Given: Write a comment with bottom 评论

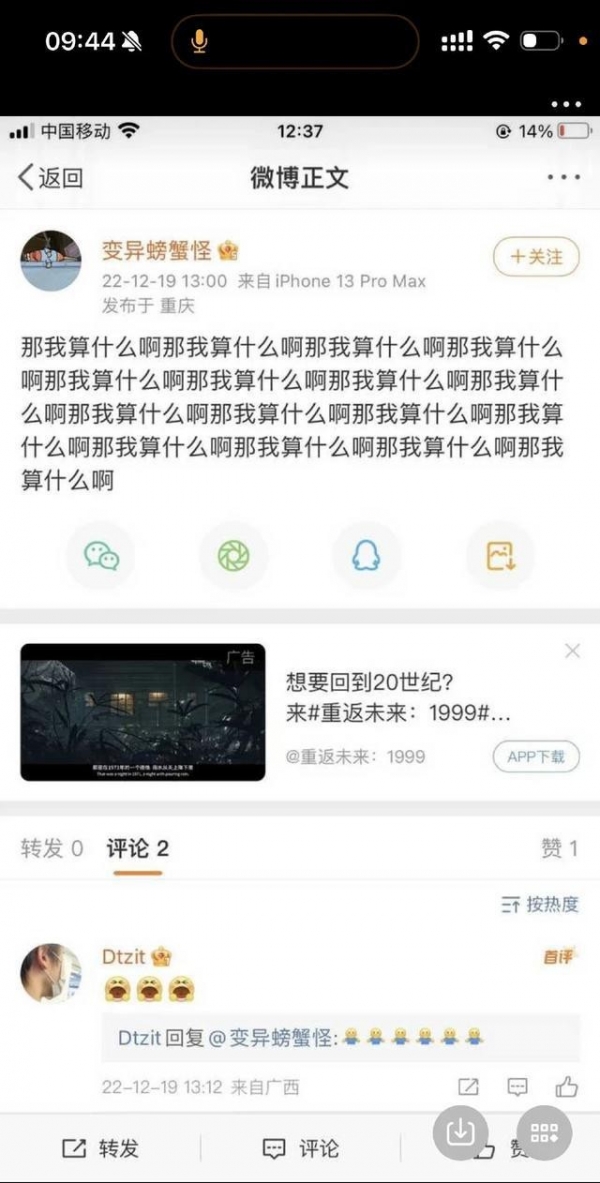Looking at the screenshot, I should click(x=300, y=1149).
